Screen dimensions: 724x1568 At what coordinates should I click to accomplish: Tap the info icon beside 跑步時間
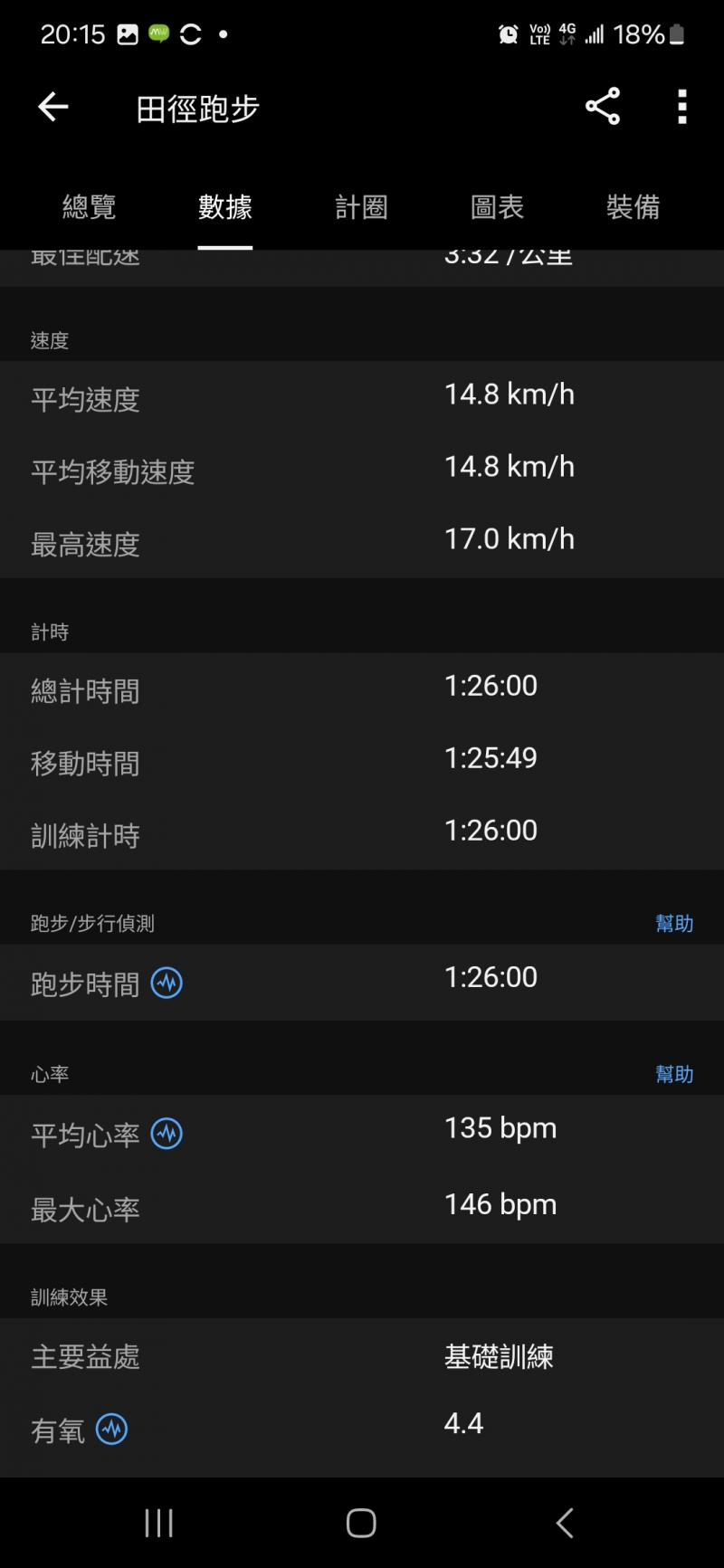click(x=167, y=983)
